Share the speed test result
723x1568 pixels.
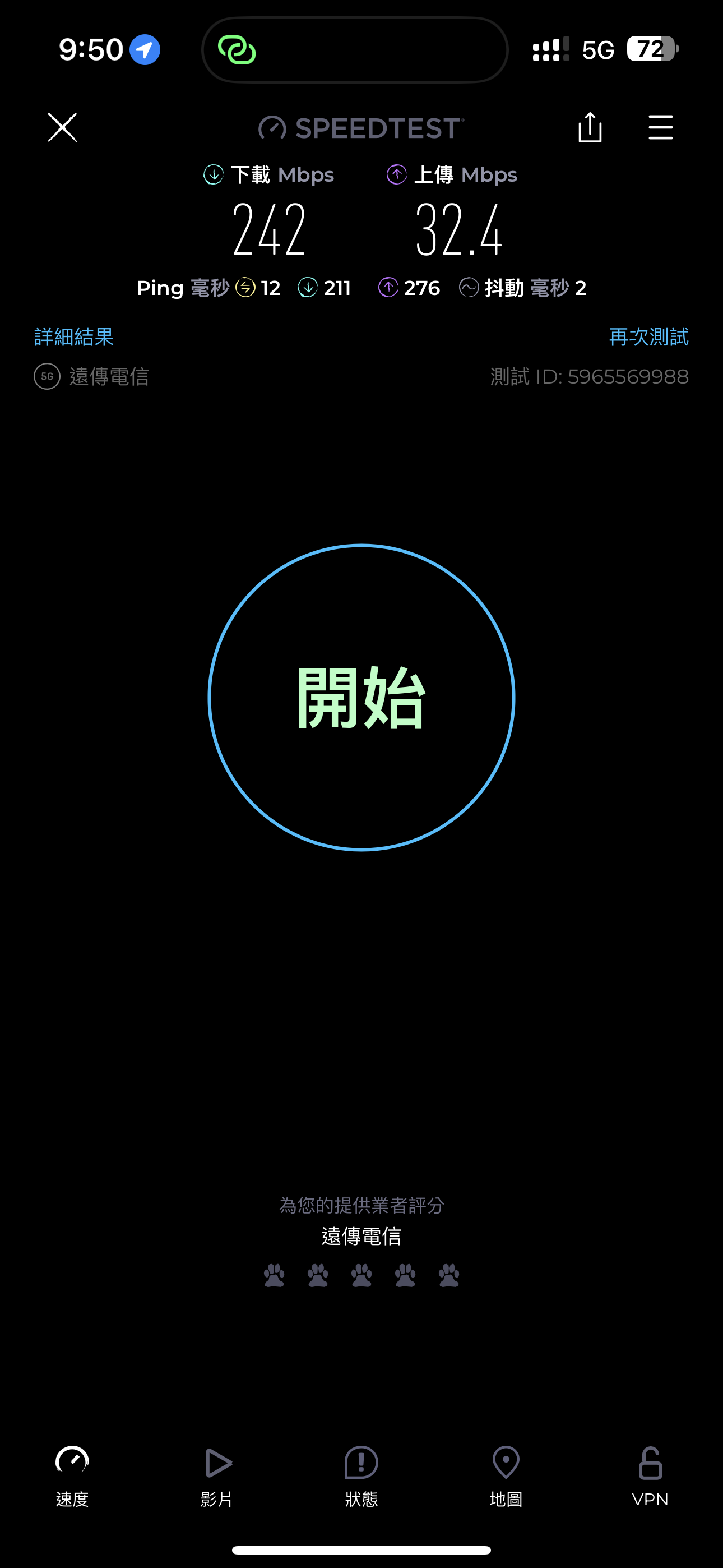590,127
